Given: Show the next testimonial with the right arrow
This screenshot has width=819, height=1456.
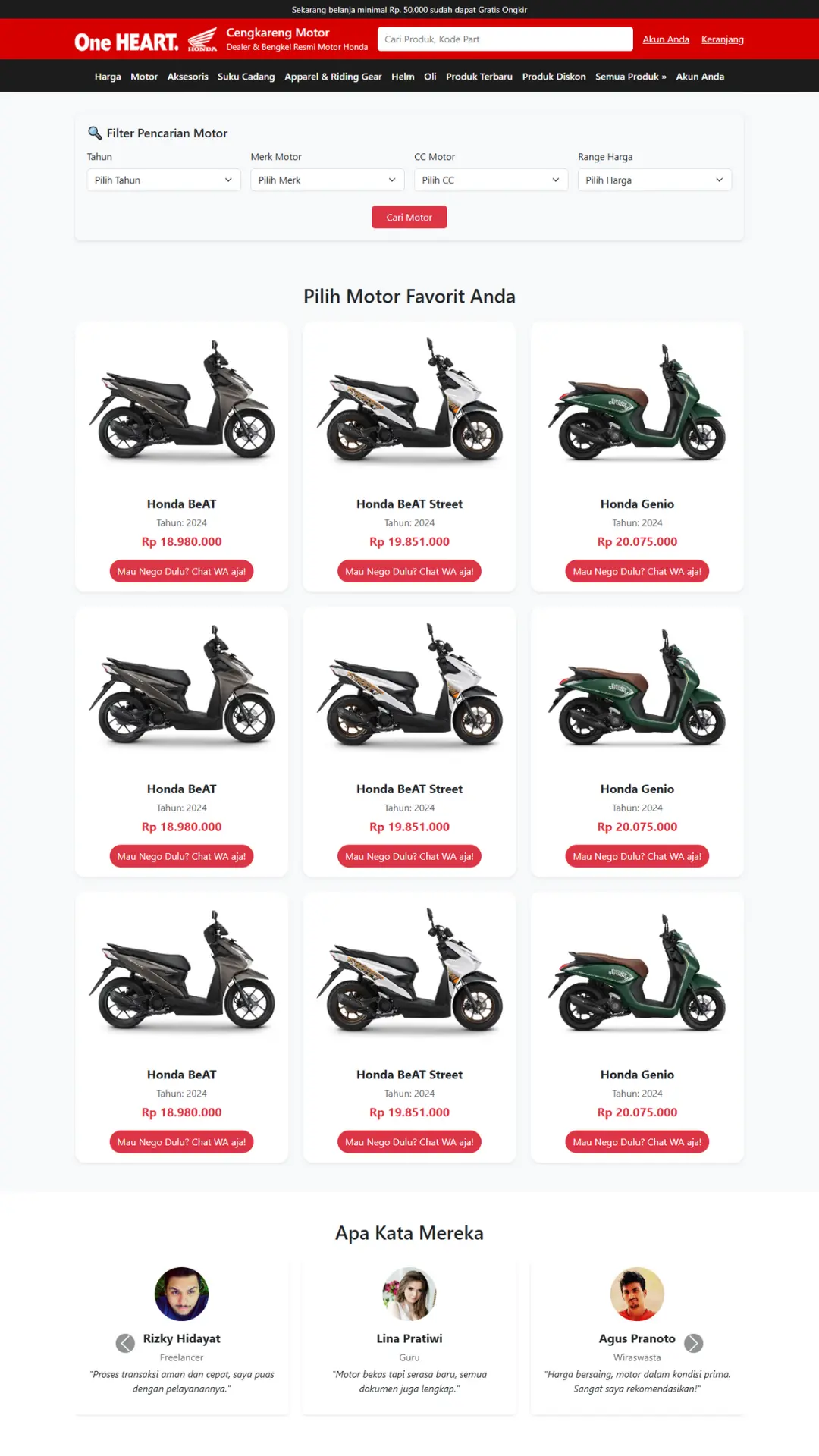Looking at the screenshot, I should click(x=693, y=1343).
